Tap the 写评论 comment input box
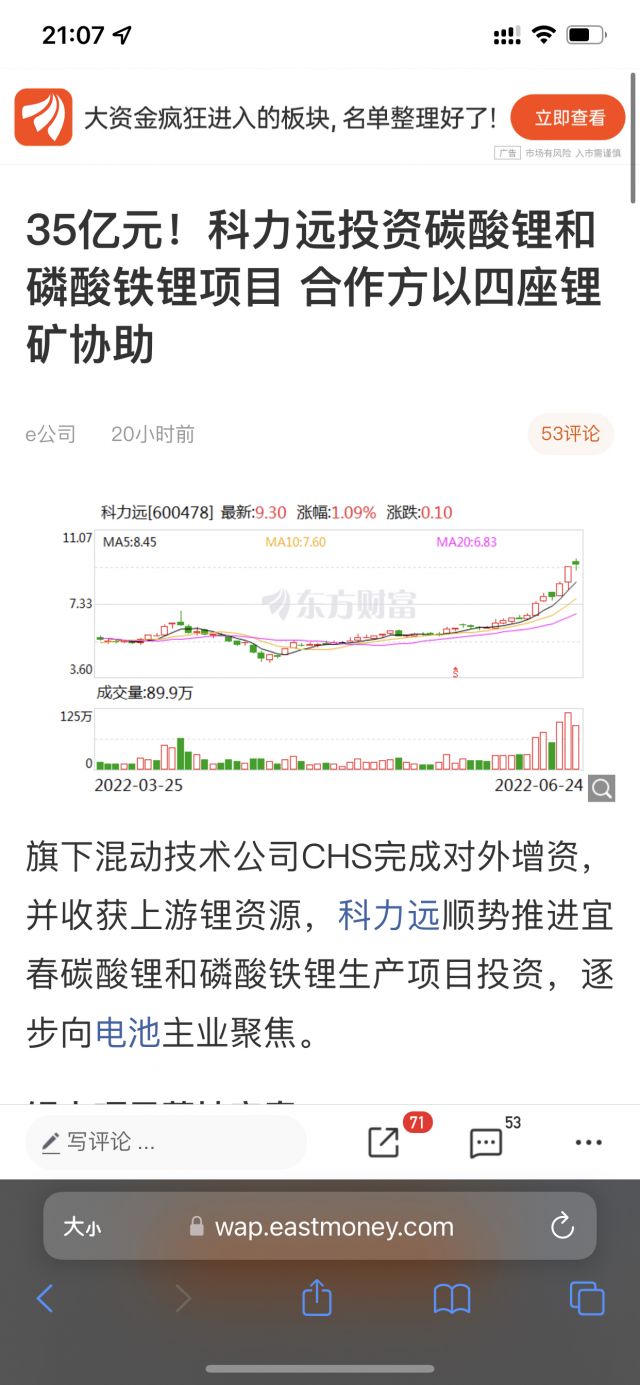 166,1142
